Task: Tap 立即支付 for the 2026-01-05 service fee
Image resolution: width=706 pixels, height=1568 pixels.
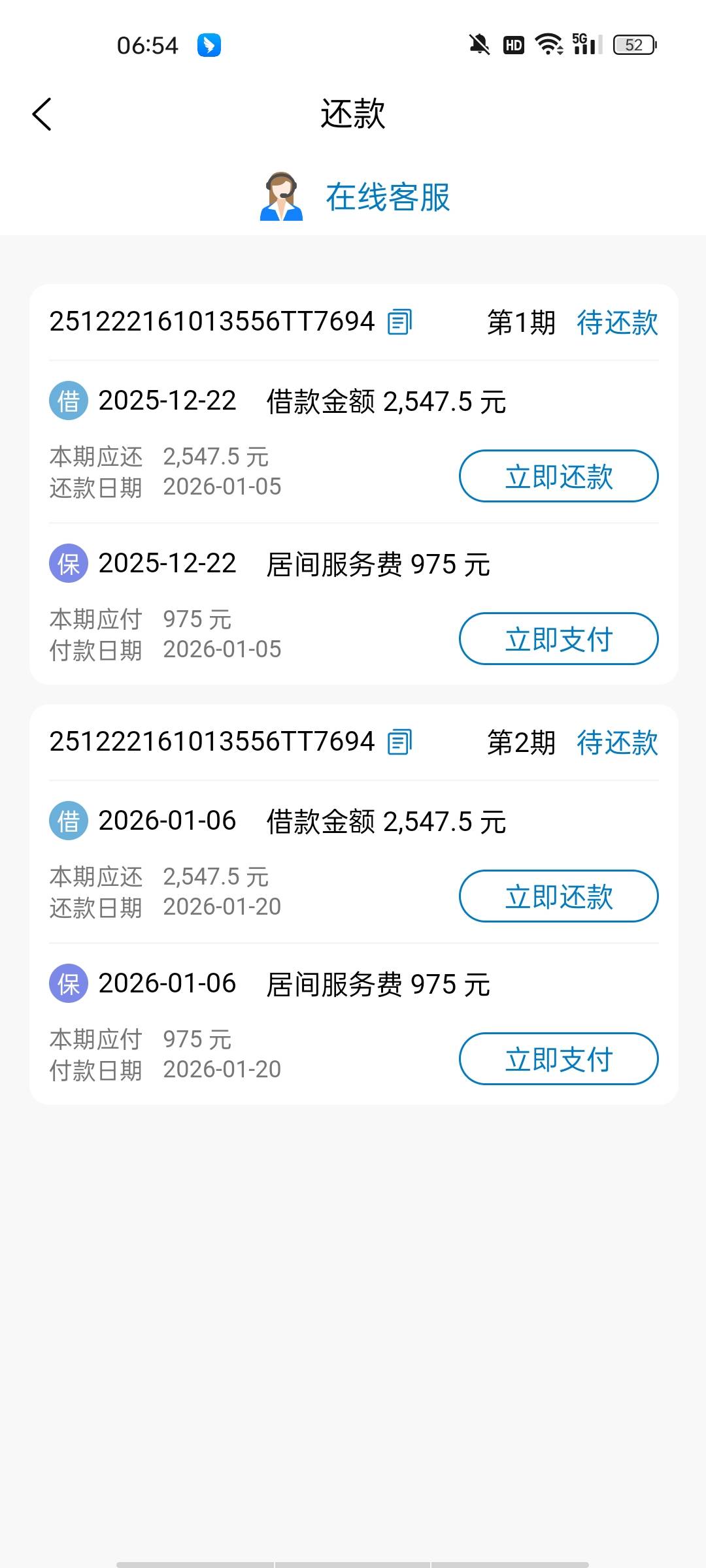Action: [x=558, y=639]
